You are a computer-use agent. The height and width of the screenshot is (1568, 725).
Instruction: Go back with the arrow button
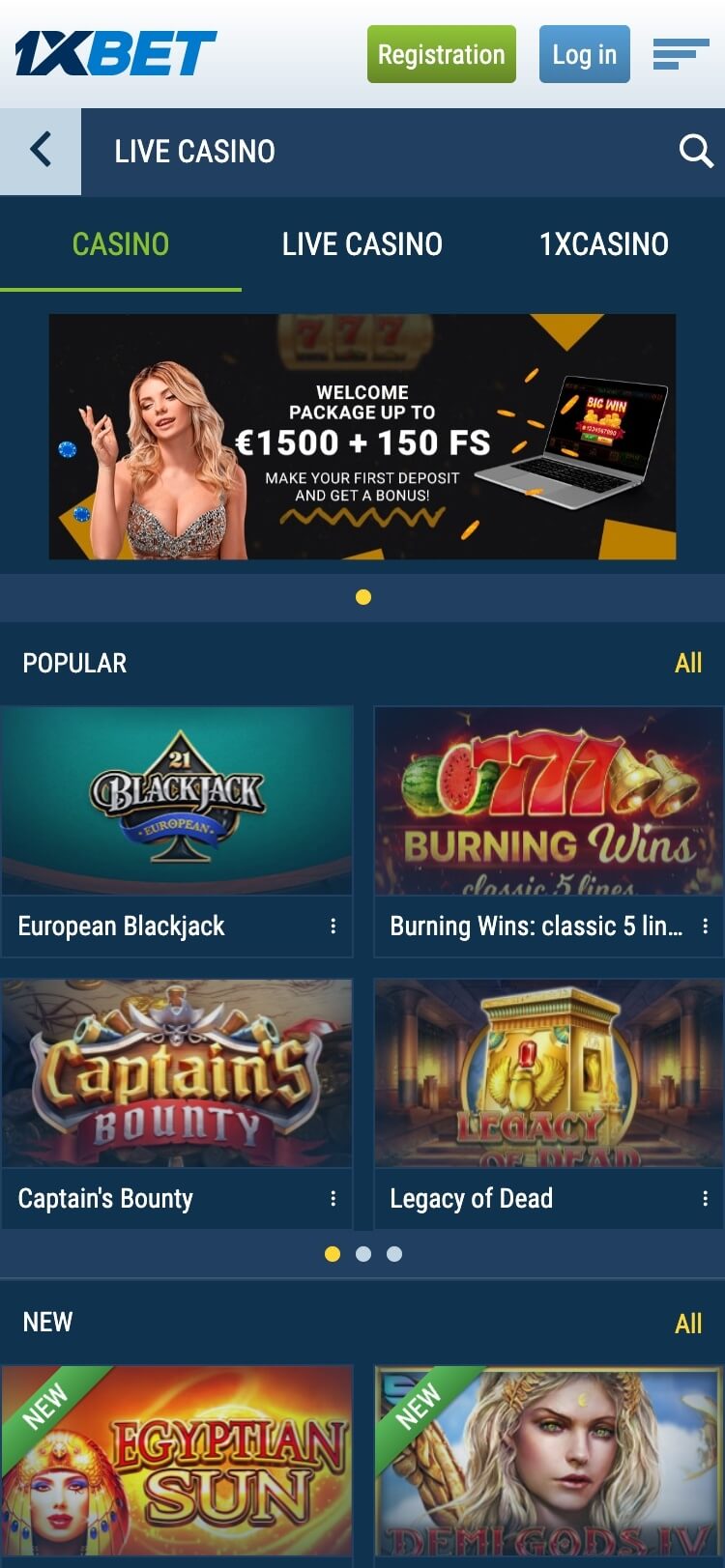41,151
